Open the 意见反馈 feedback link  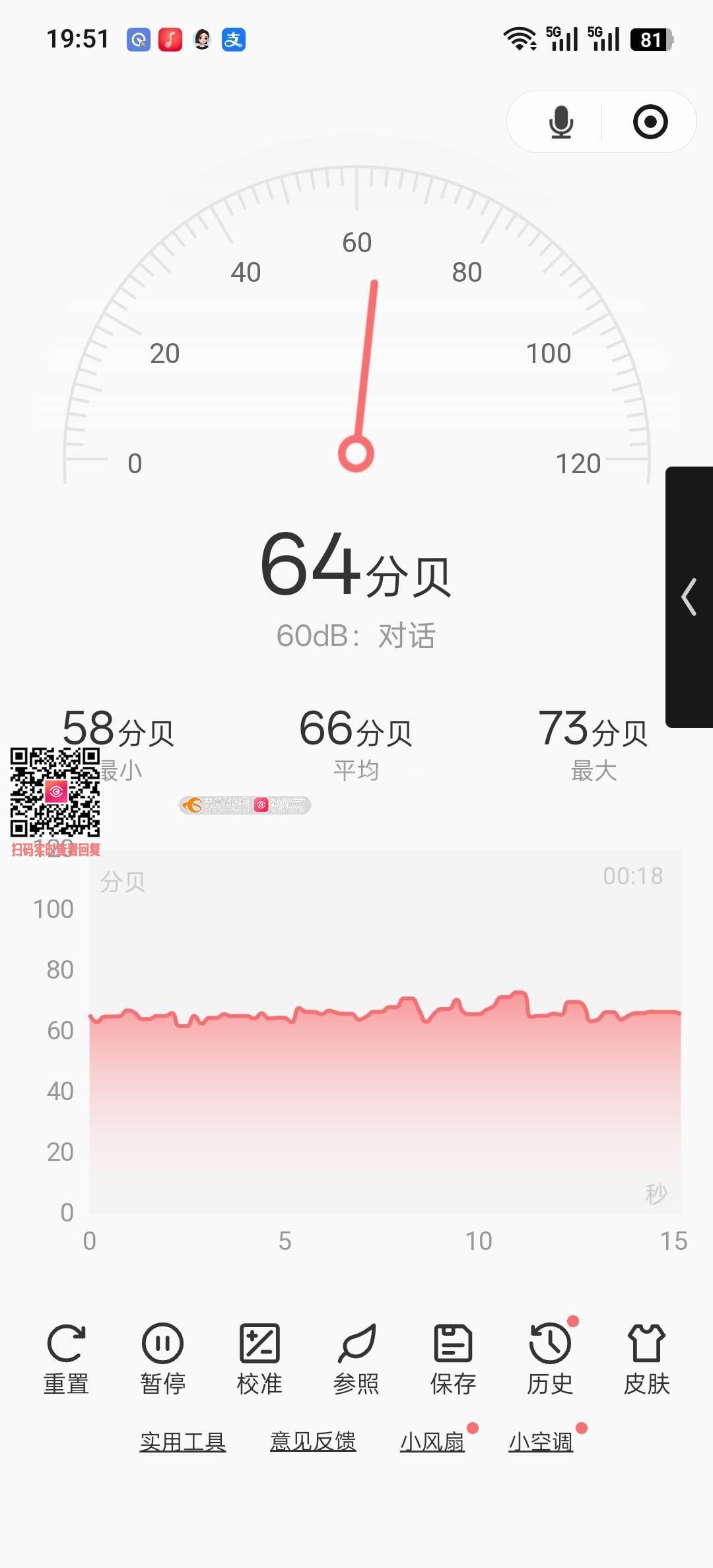click(313, 1442)
